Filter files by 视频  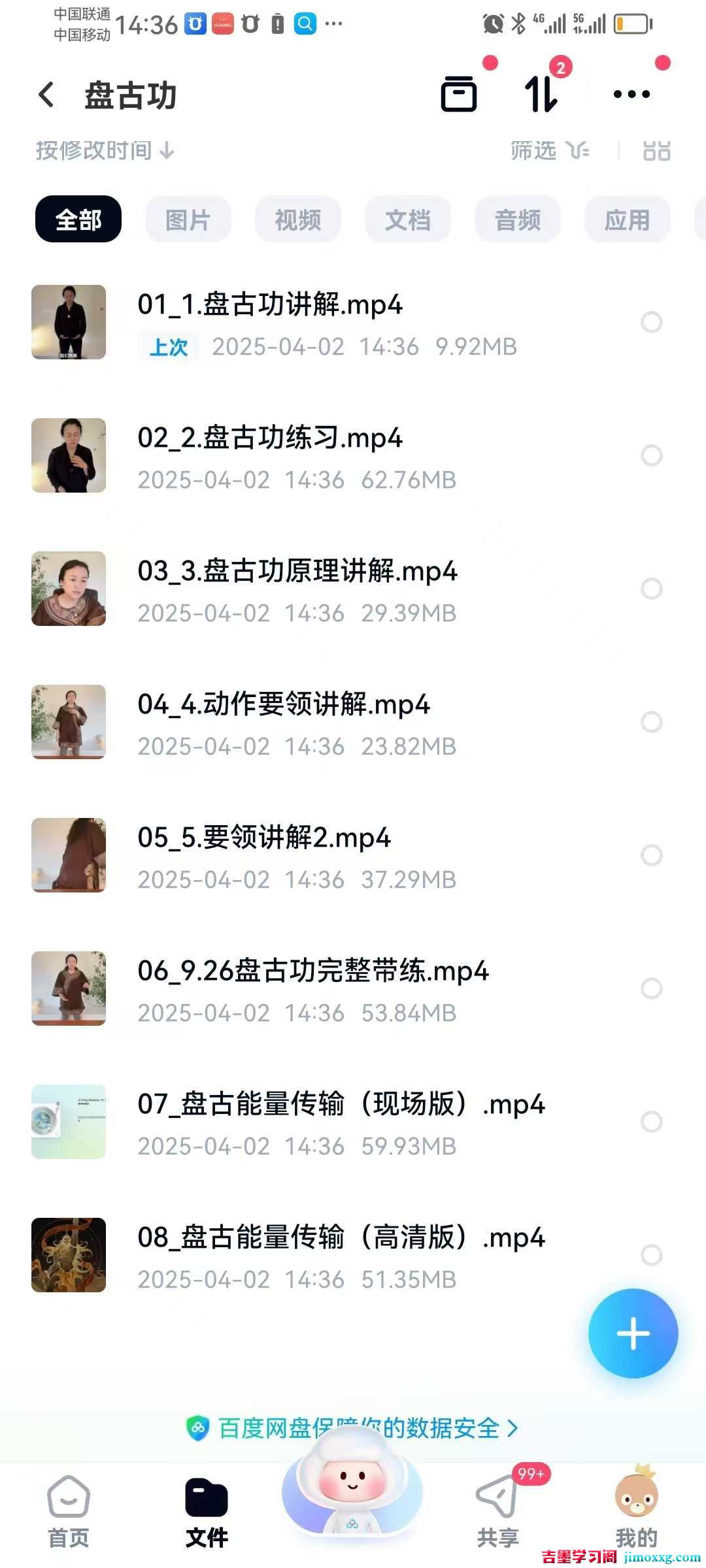[x=297, y=220]
